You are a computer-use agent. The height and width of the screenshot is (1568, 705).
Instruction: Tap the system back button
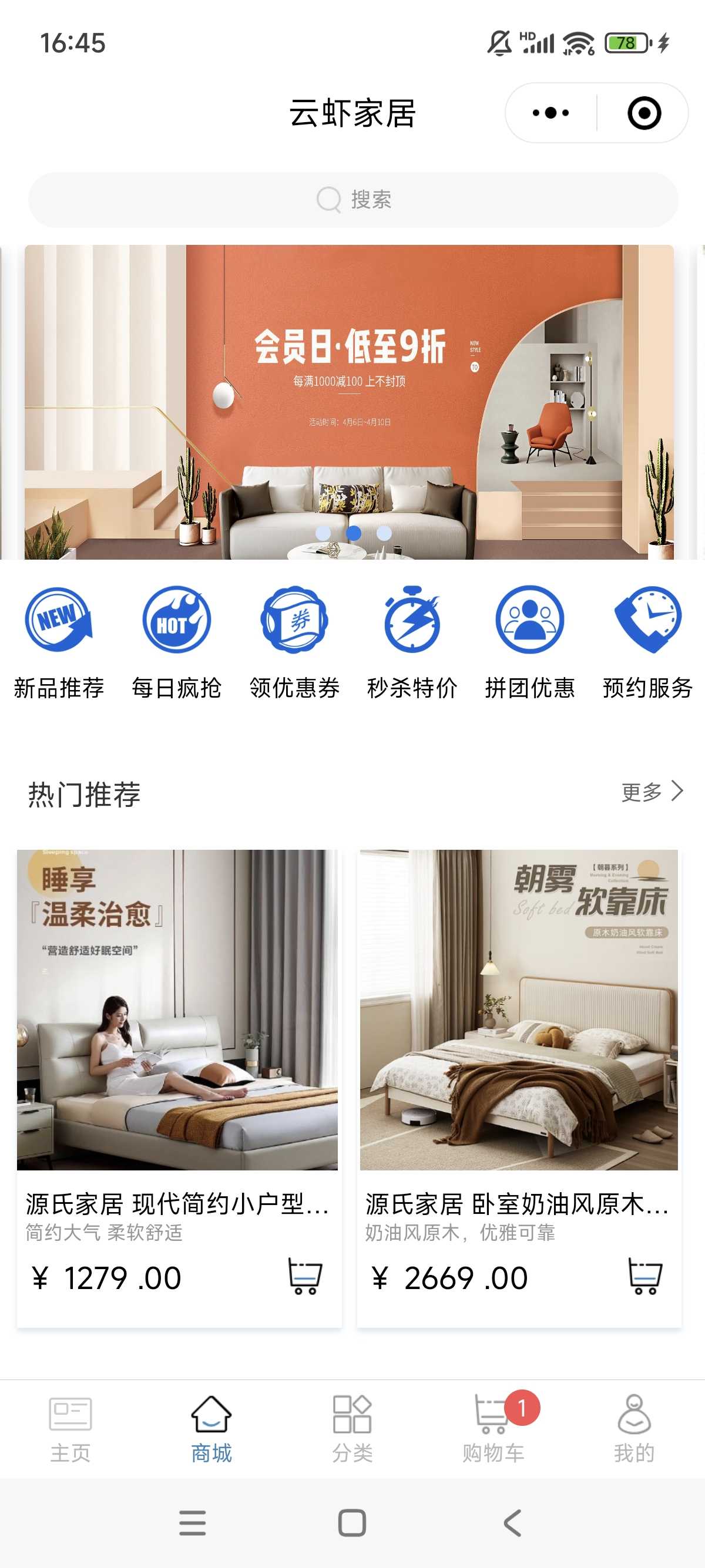point(512,1523)
